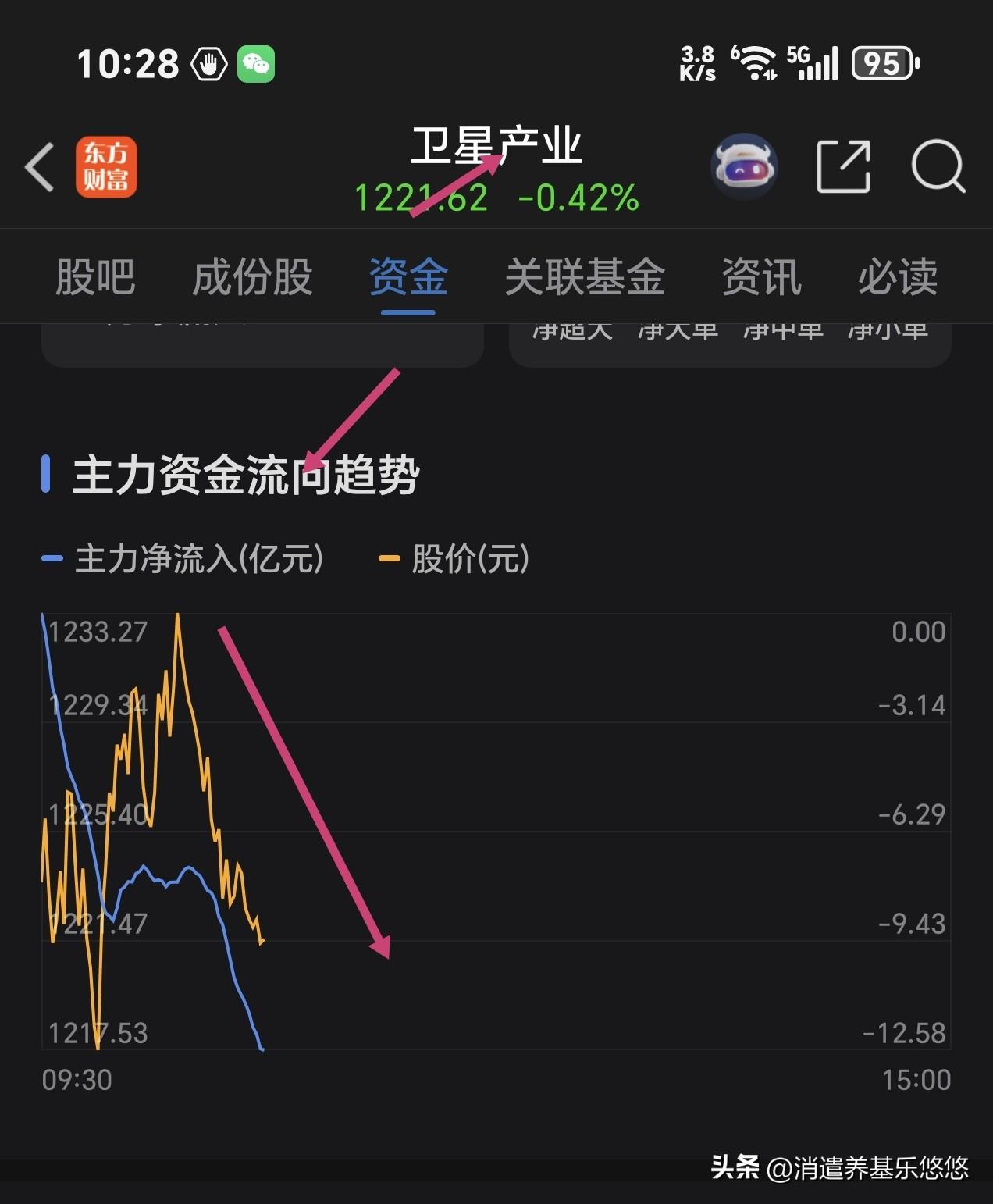Open search from the top bar
Viewport: 993px width, 1204px height.
tap(940, 166)
